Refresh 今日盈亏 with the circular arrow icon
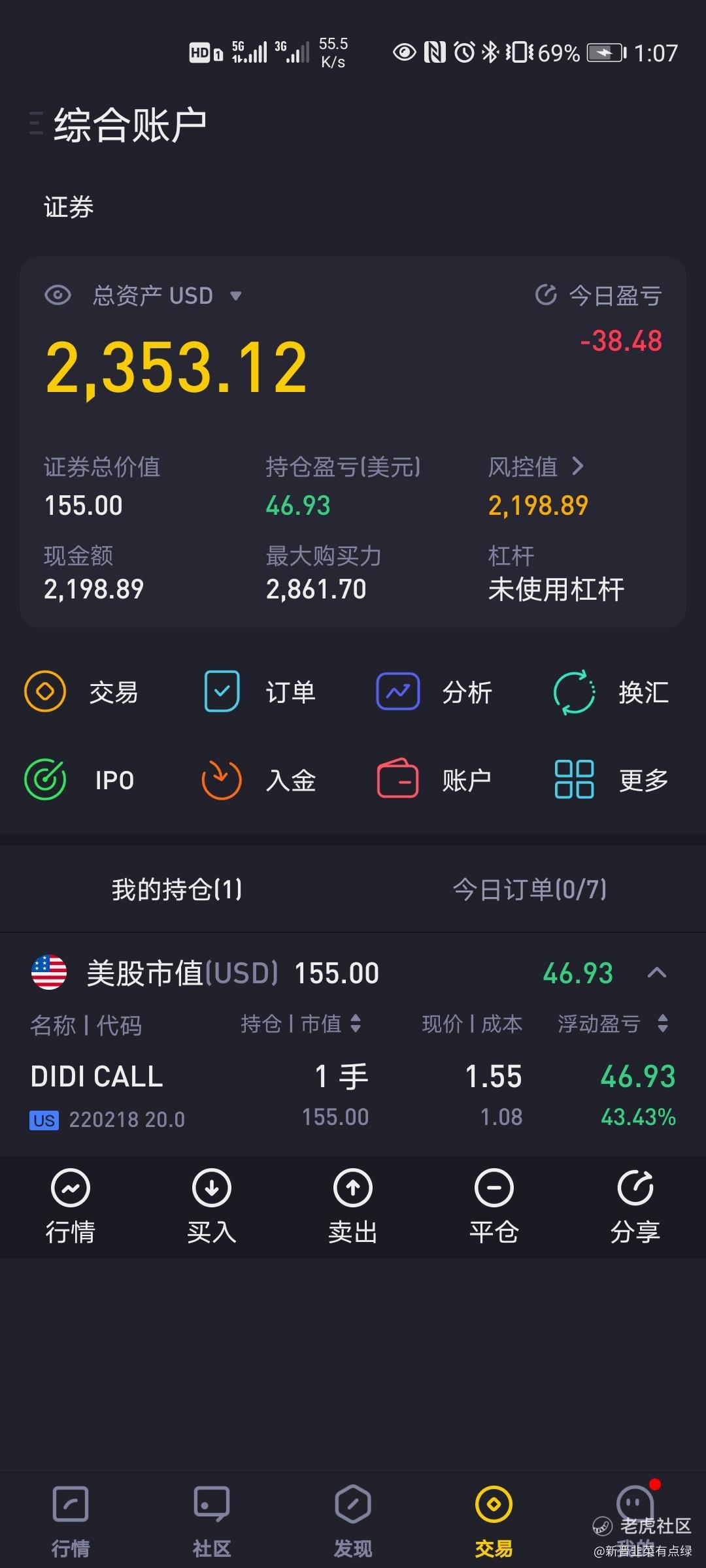Screen dimensions: 706x1568 coord(546,295)
